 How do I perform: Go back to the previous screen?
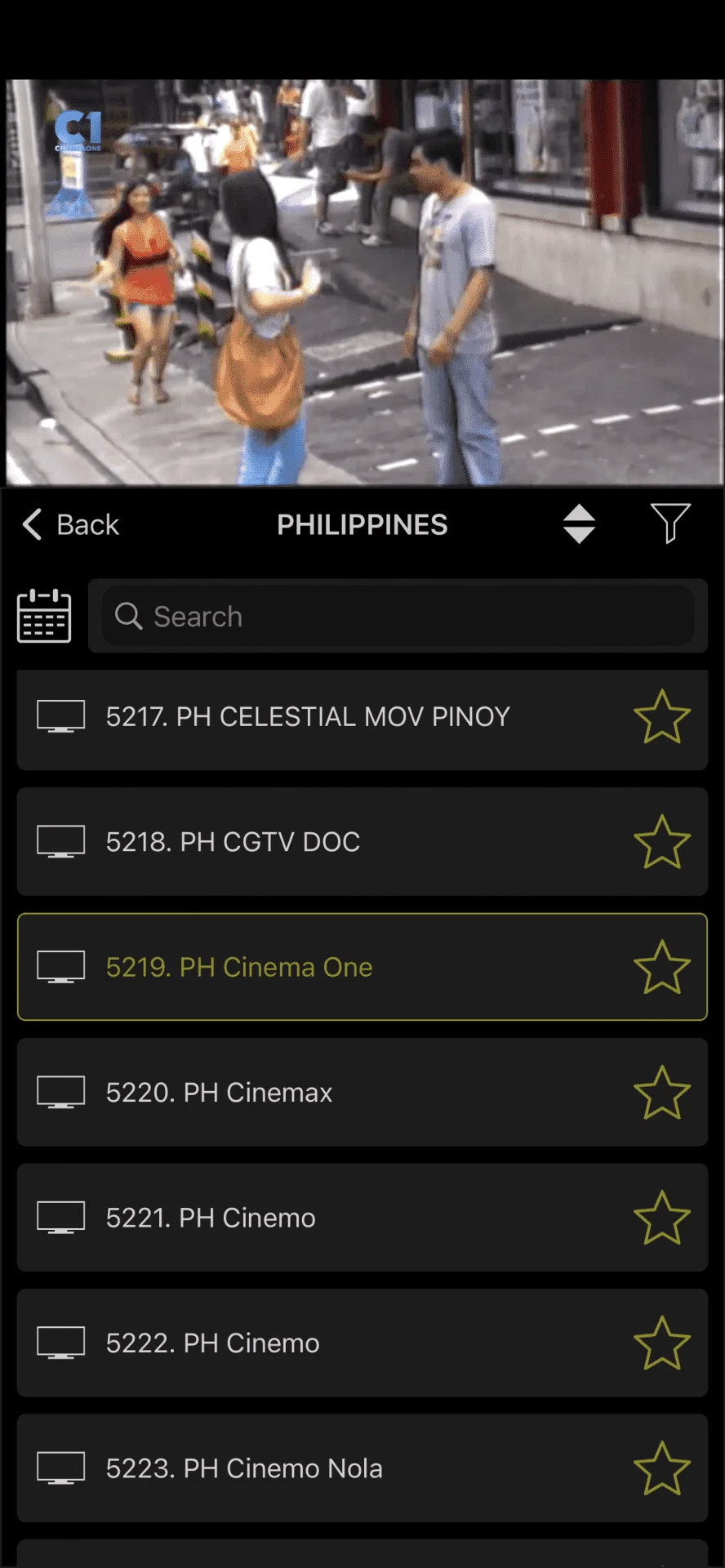click(x=71, y=524)
